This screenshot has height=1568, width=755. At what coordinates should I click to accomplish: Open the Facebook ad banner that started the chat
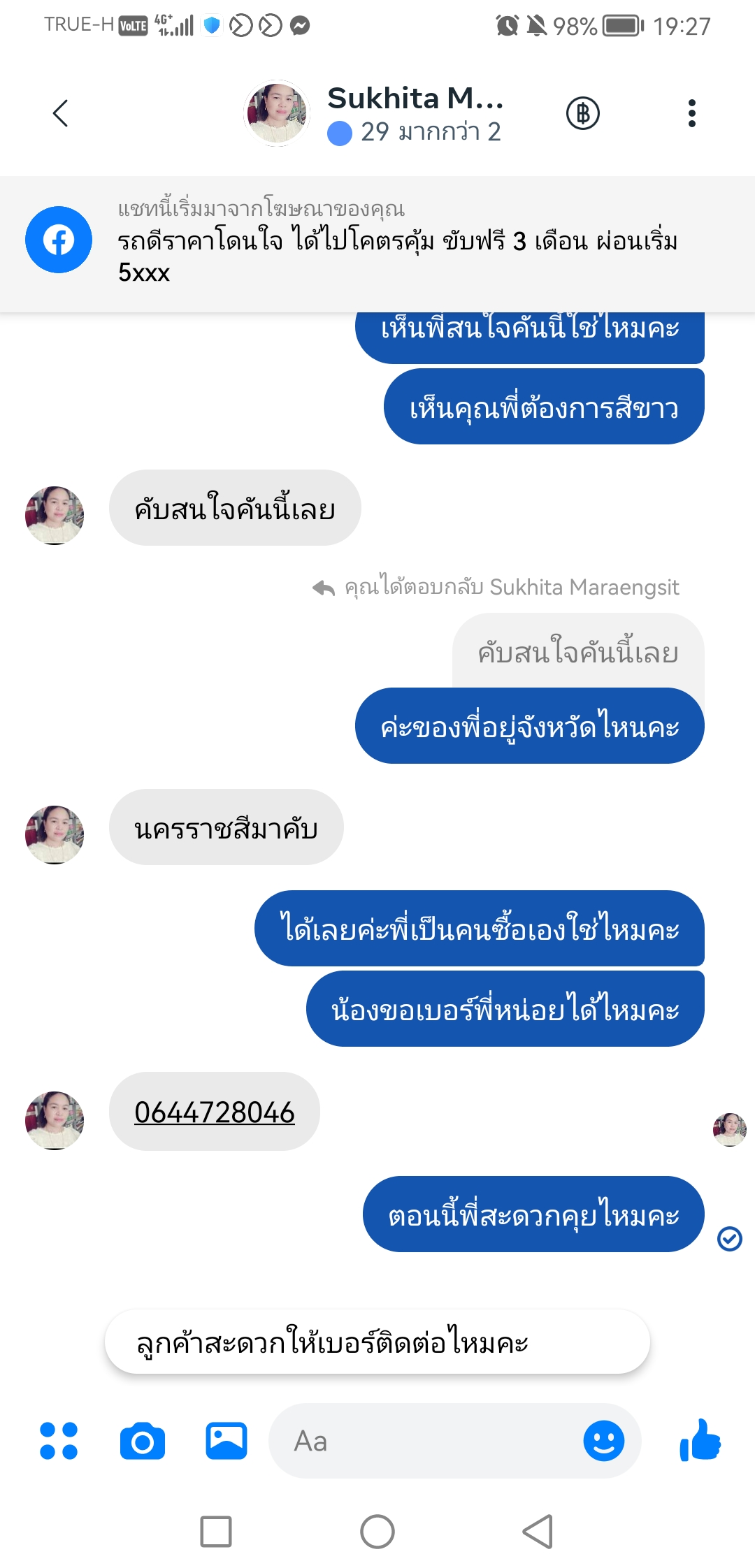tap(377, 241)
